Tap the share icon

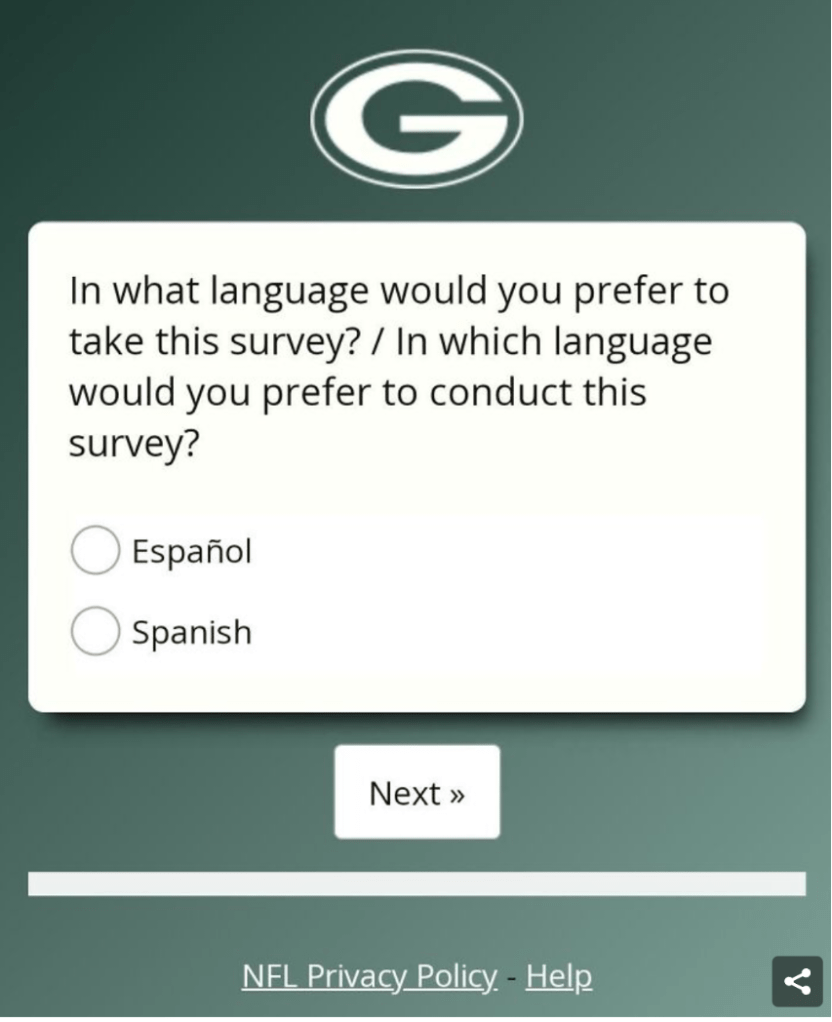pyautogui.click(x=797, y=981)
